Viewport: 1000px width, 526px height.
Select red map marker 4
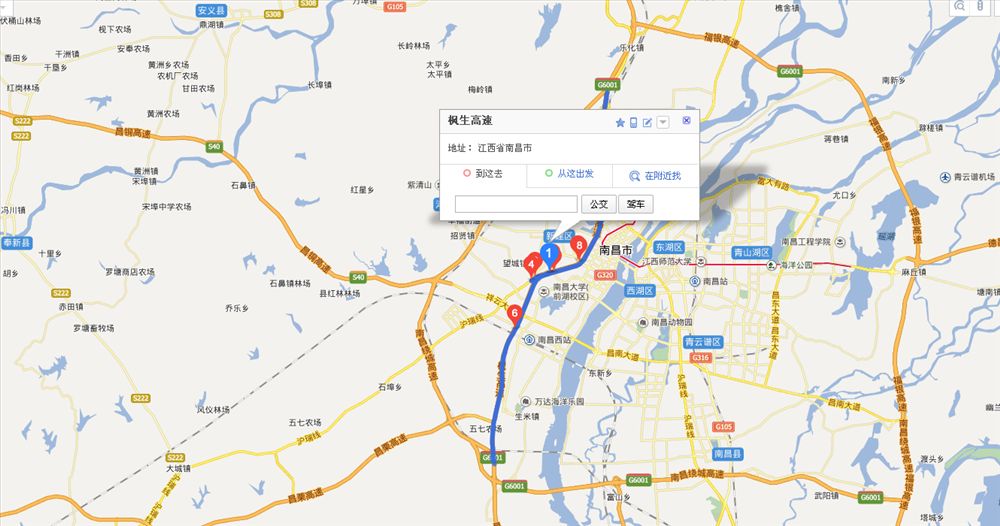(x=533, y=262)
